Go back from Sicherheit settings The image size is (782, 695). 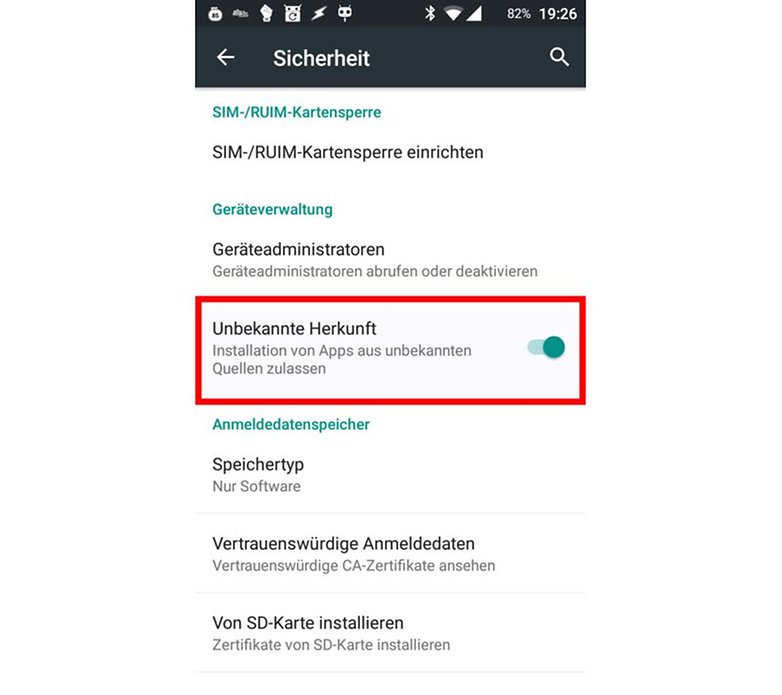click(226, 58)
